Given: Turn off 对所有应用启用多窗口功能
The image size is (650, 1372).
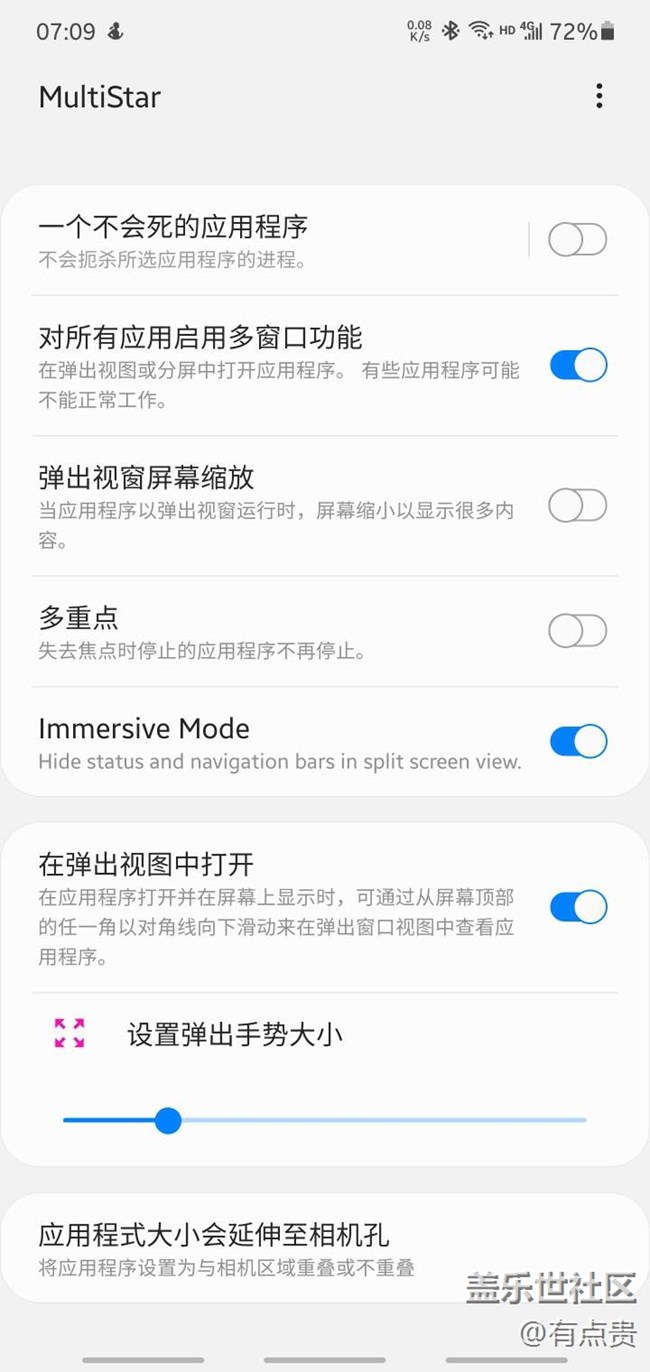Looking at the screenshot, I should click(577, 365).
